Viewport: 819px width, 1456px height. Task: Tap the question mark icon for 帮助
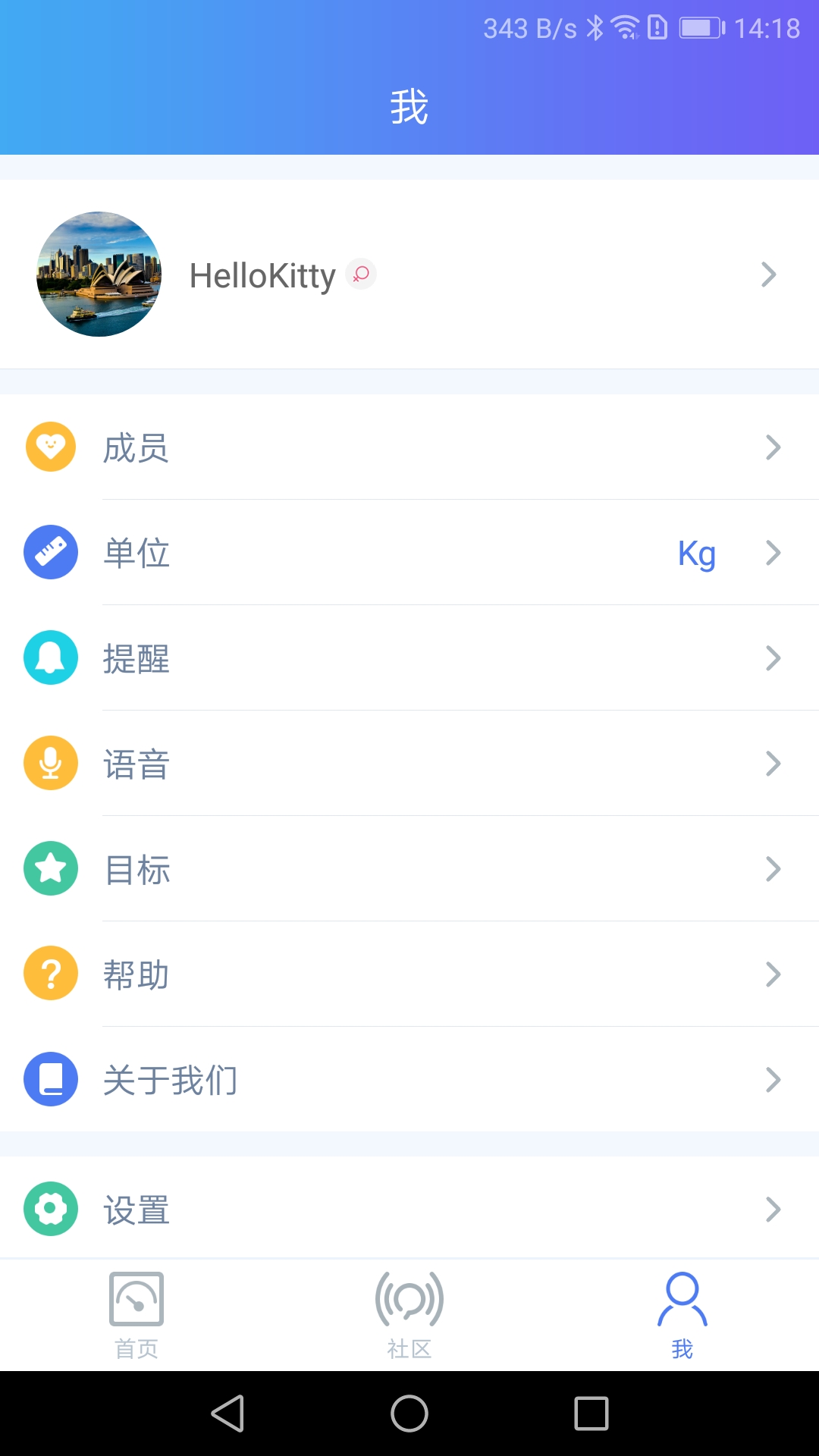[51, 974]
